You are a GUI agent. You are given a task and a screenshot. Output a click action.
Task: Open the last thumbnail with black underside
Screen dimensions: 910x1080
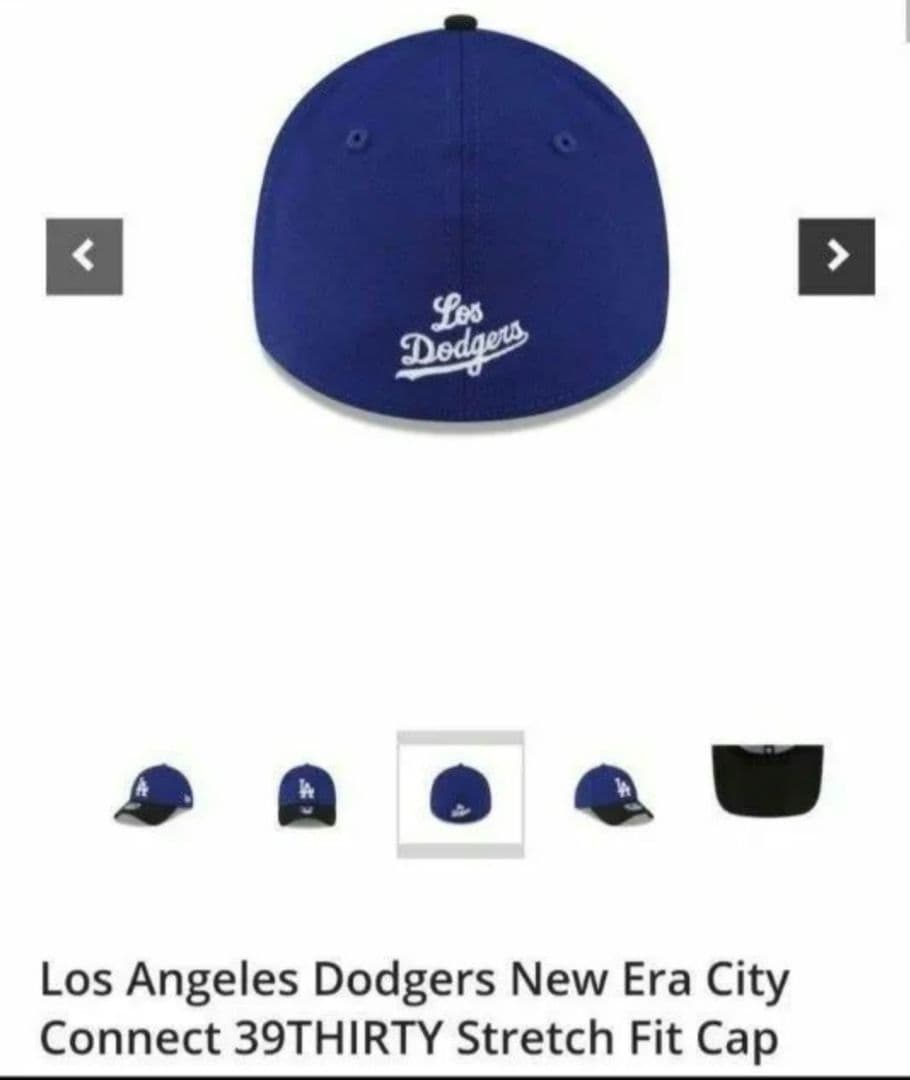(767, 779)
